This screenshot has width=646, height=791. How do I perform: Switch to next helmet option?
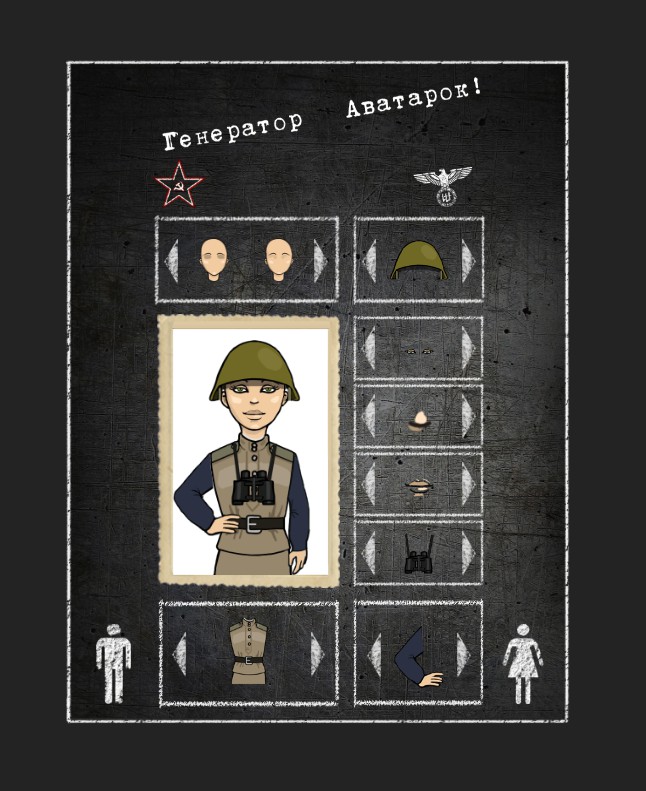467,261
